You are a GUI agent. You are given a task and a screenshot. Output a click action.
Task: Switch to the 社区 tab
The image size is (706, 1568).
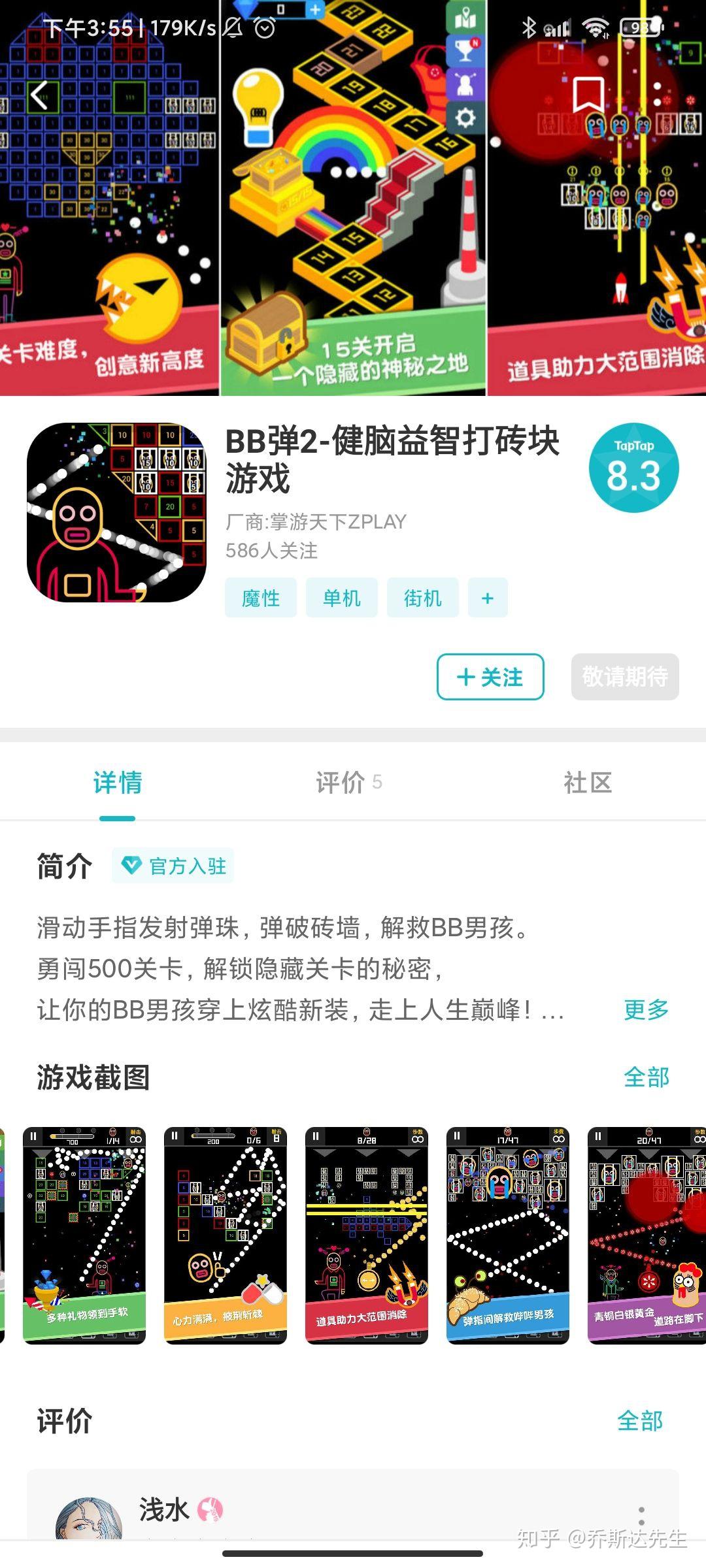588,782
